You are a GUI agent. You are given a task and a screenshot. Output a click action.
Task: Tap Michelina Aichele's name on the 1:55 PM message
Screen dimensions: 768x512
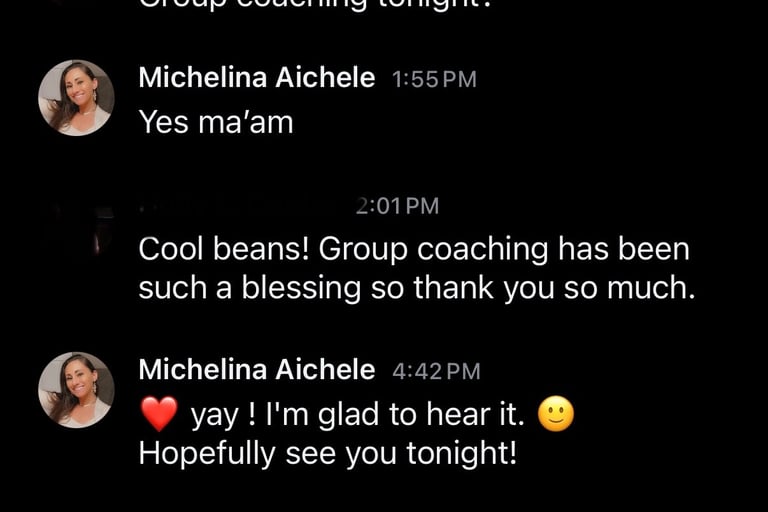[257, 78]
